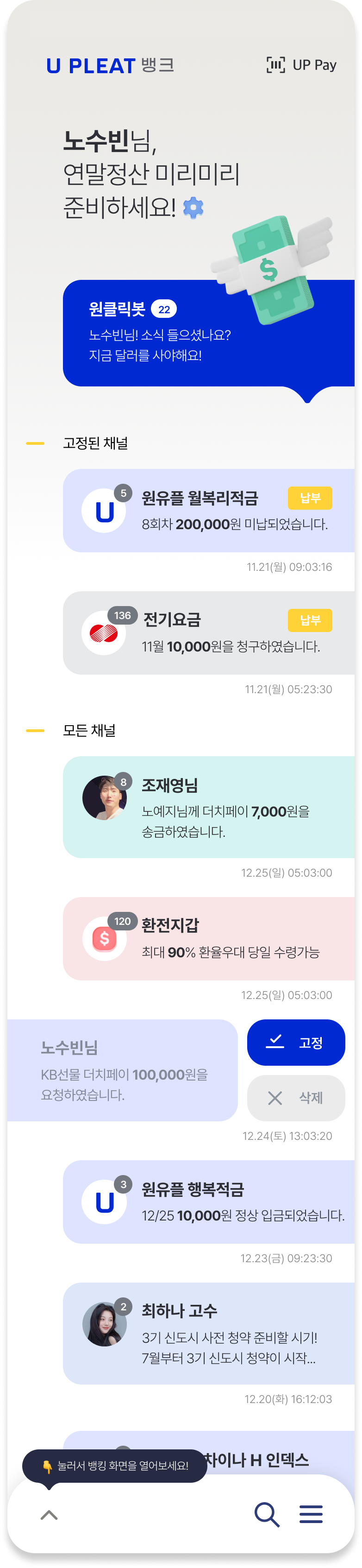362x1568 pixels.
Task: Open 조재영님 transfer message
Action: click(207, 807)
